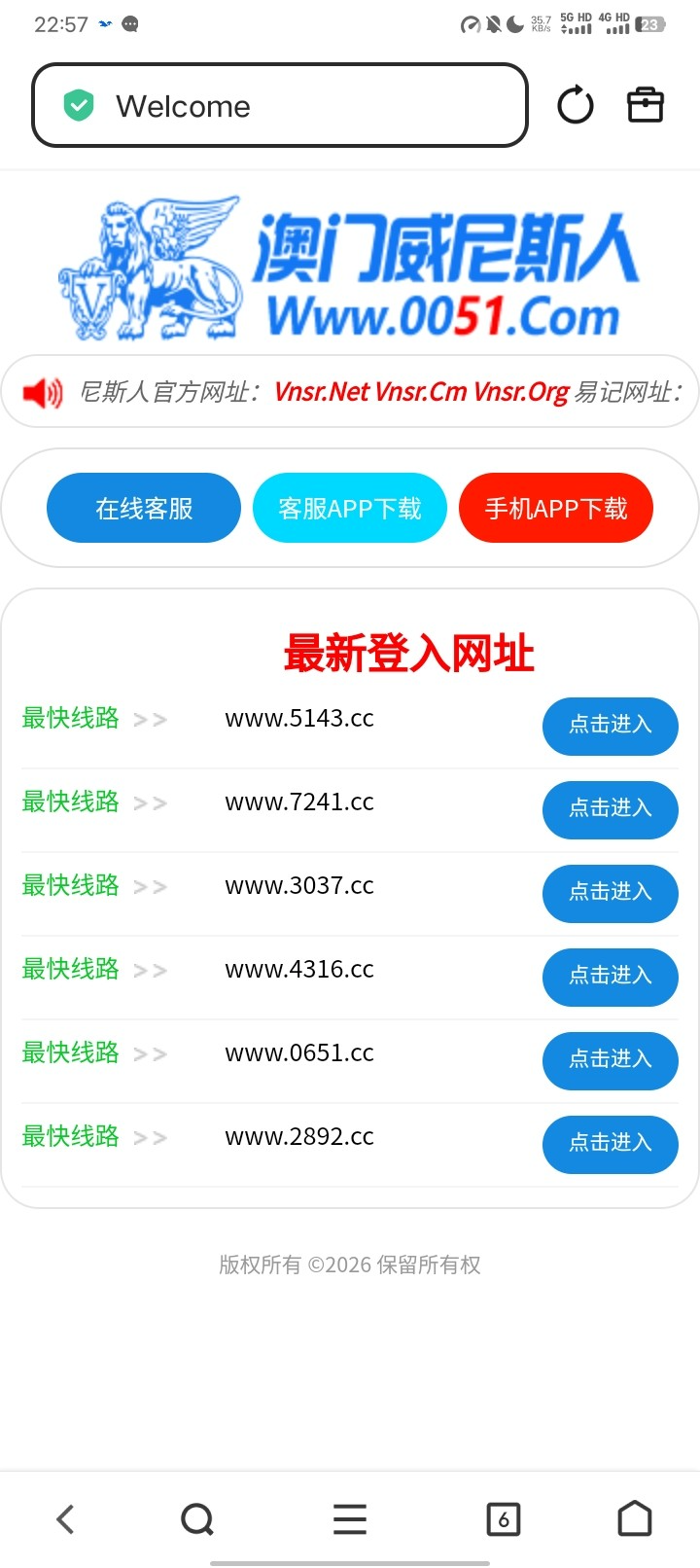View the 6 open tabs

[503, 1519]
